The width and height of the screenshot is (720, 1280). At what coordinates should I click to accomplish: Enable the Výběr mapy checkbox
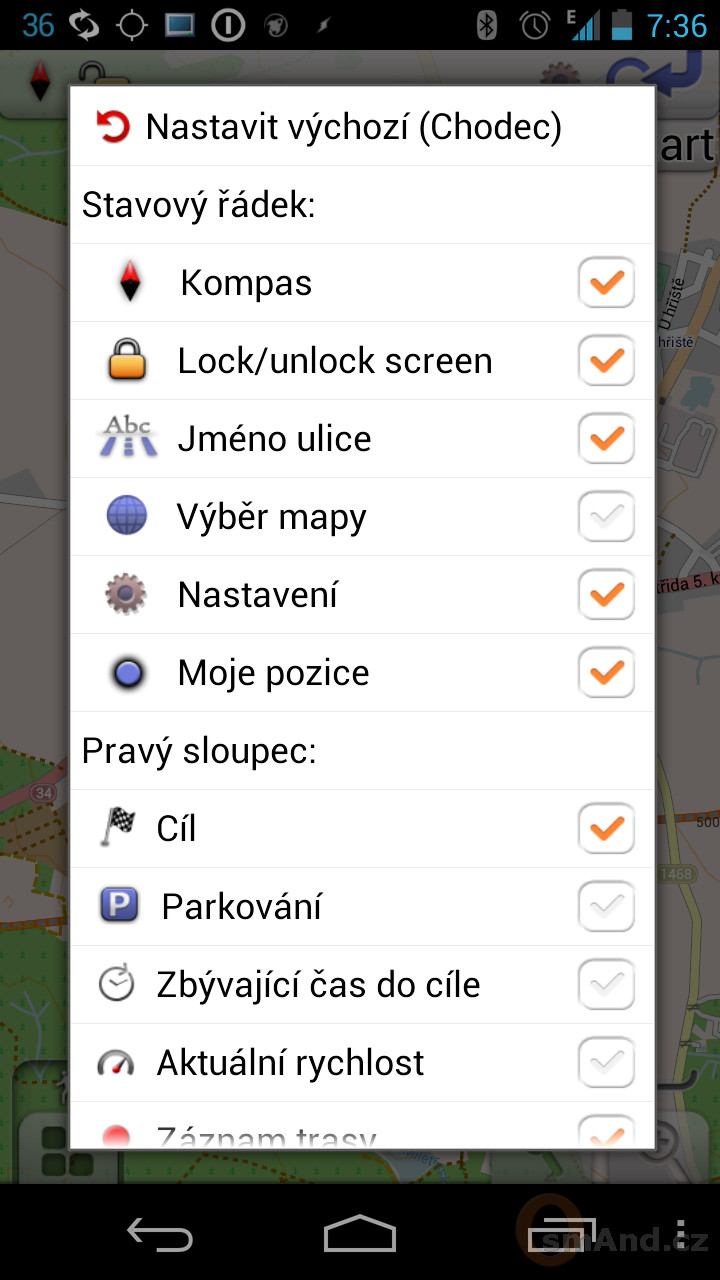(606, 517)
